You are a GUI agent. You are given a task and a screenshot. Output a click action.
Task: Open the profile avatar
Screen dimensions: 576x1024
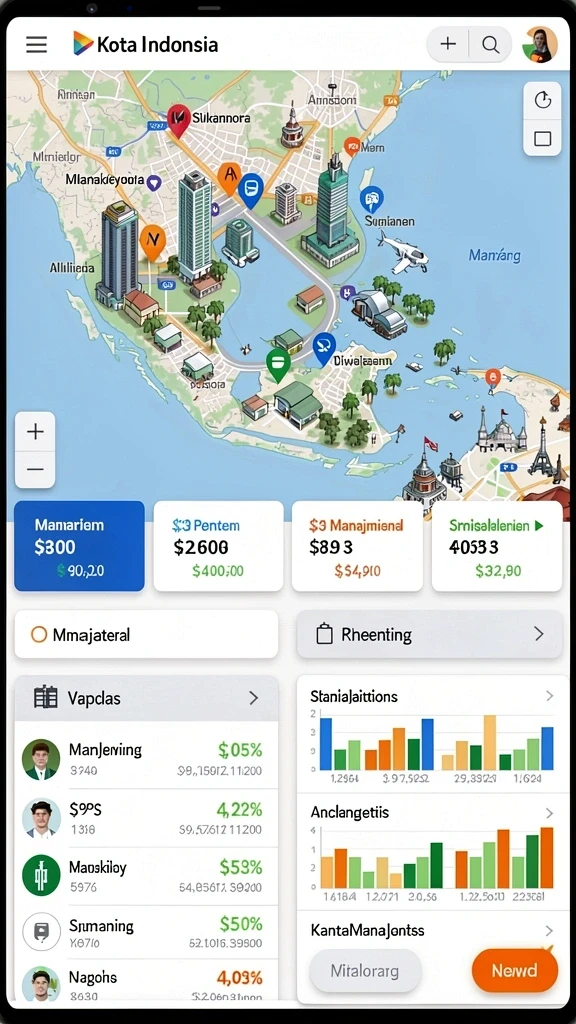[539, 44]
